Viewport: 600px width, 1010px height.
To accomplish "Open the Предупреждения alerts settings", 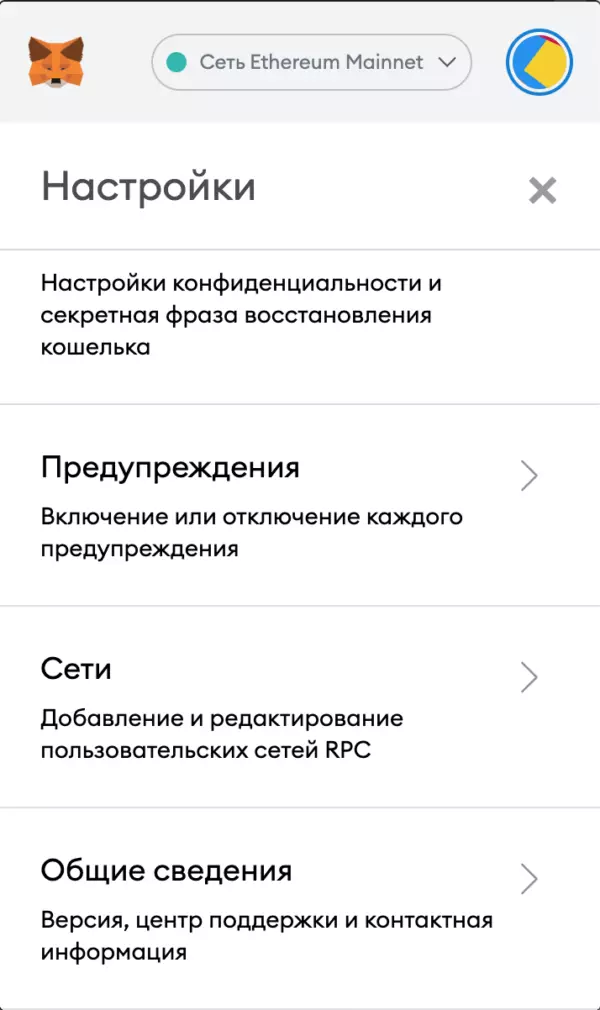I will pos(300,506).
